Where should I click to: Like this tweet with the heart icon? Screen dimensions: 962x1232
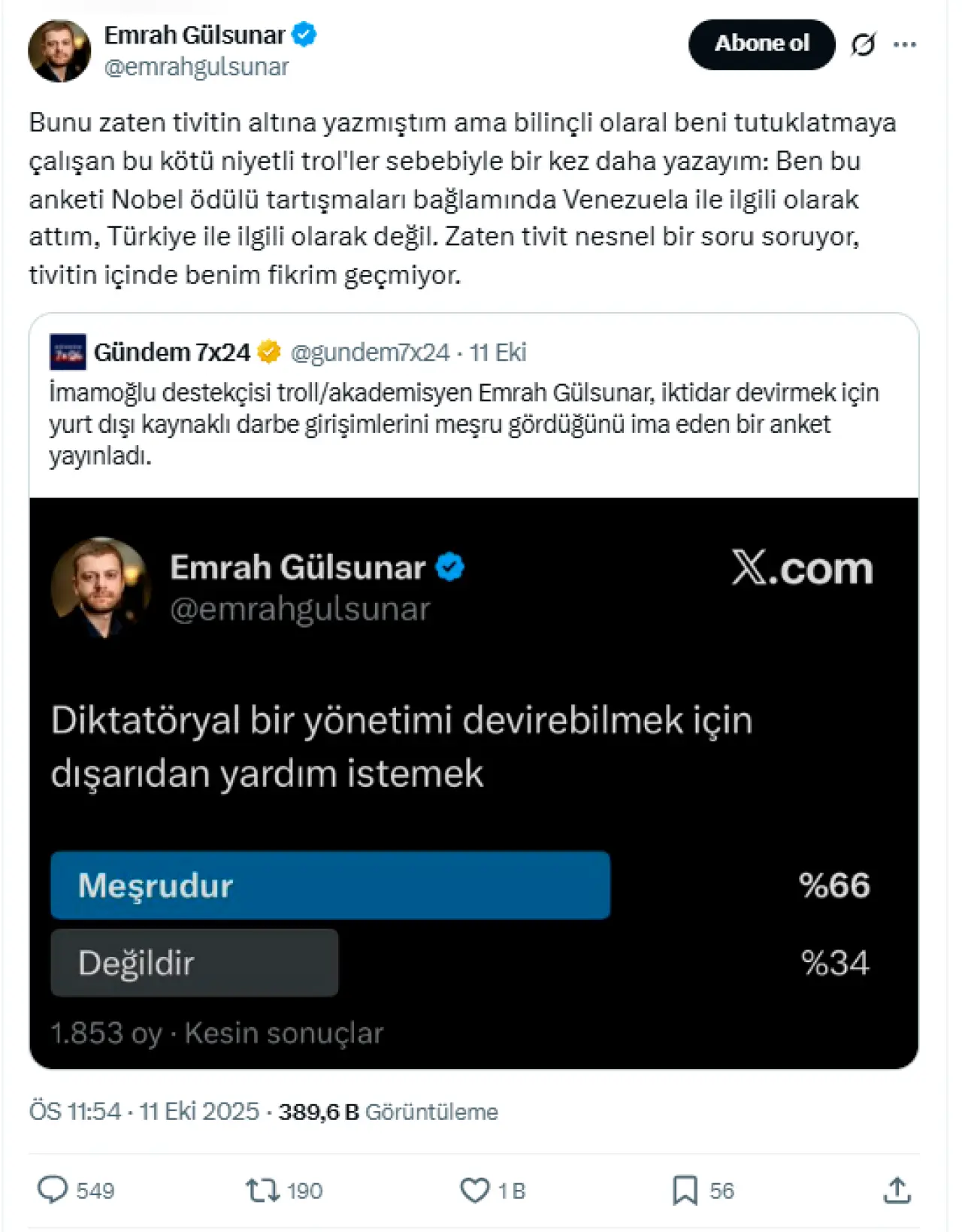(x=474, y=1190)
